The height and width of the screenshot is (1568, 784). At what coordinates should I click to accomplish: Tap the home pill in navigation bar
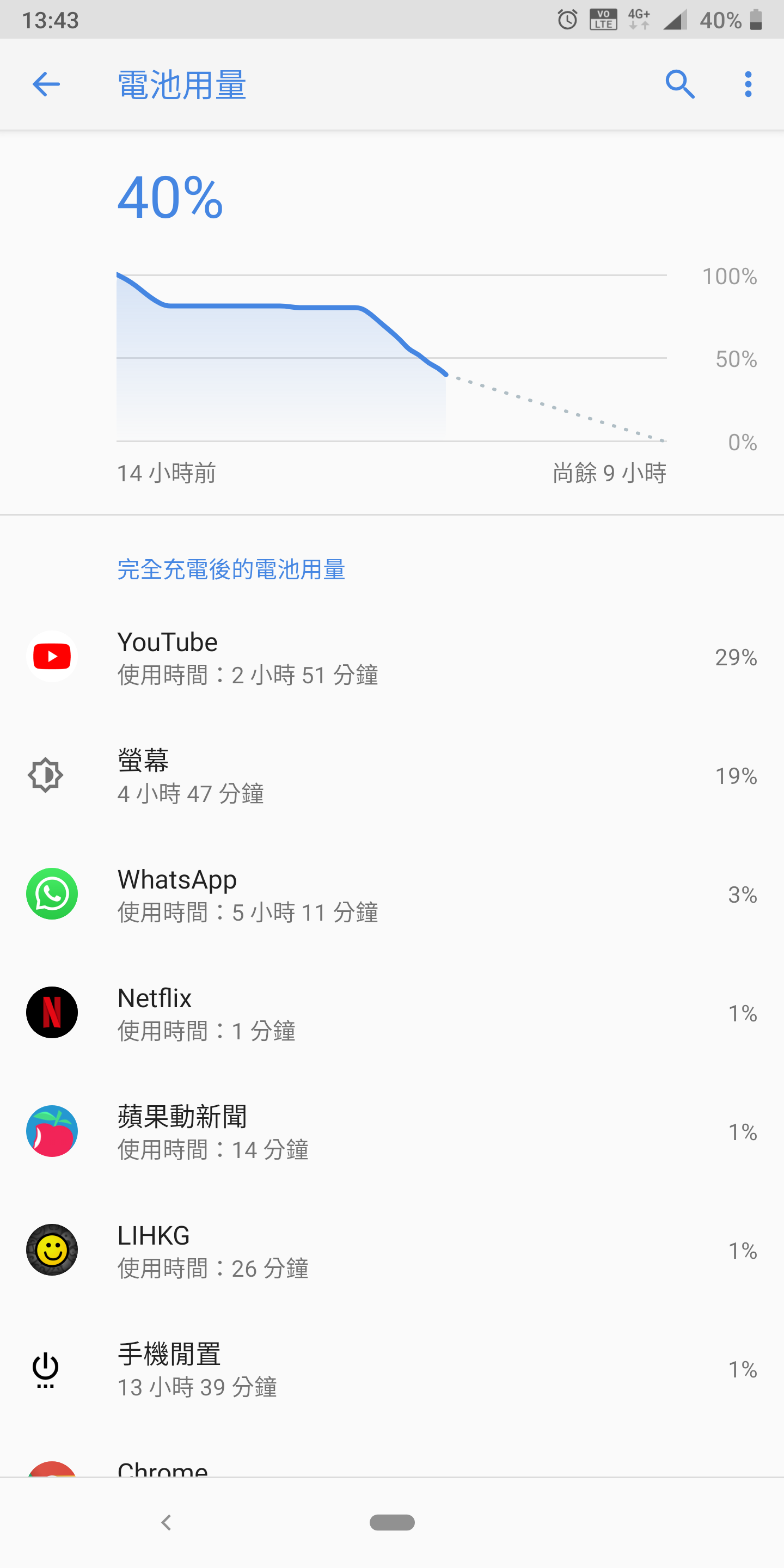click(x=392, y=1522)
